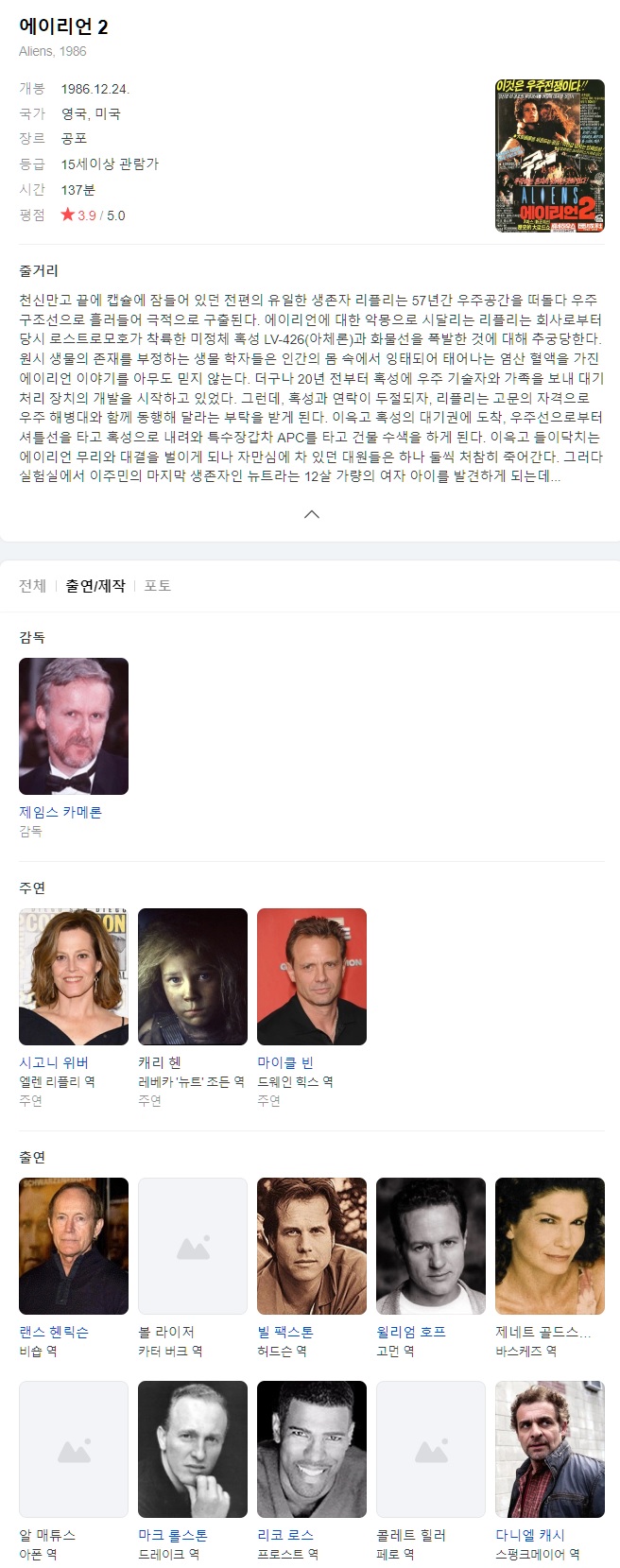
Task: Open 랜스 헨릭슨's profile
Action: tap(54, 1332)
